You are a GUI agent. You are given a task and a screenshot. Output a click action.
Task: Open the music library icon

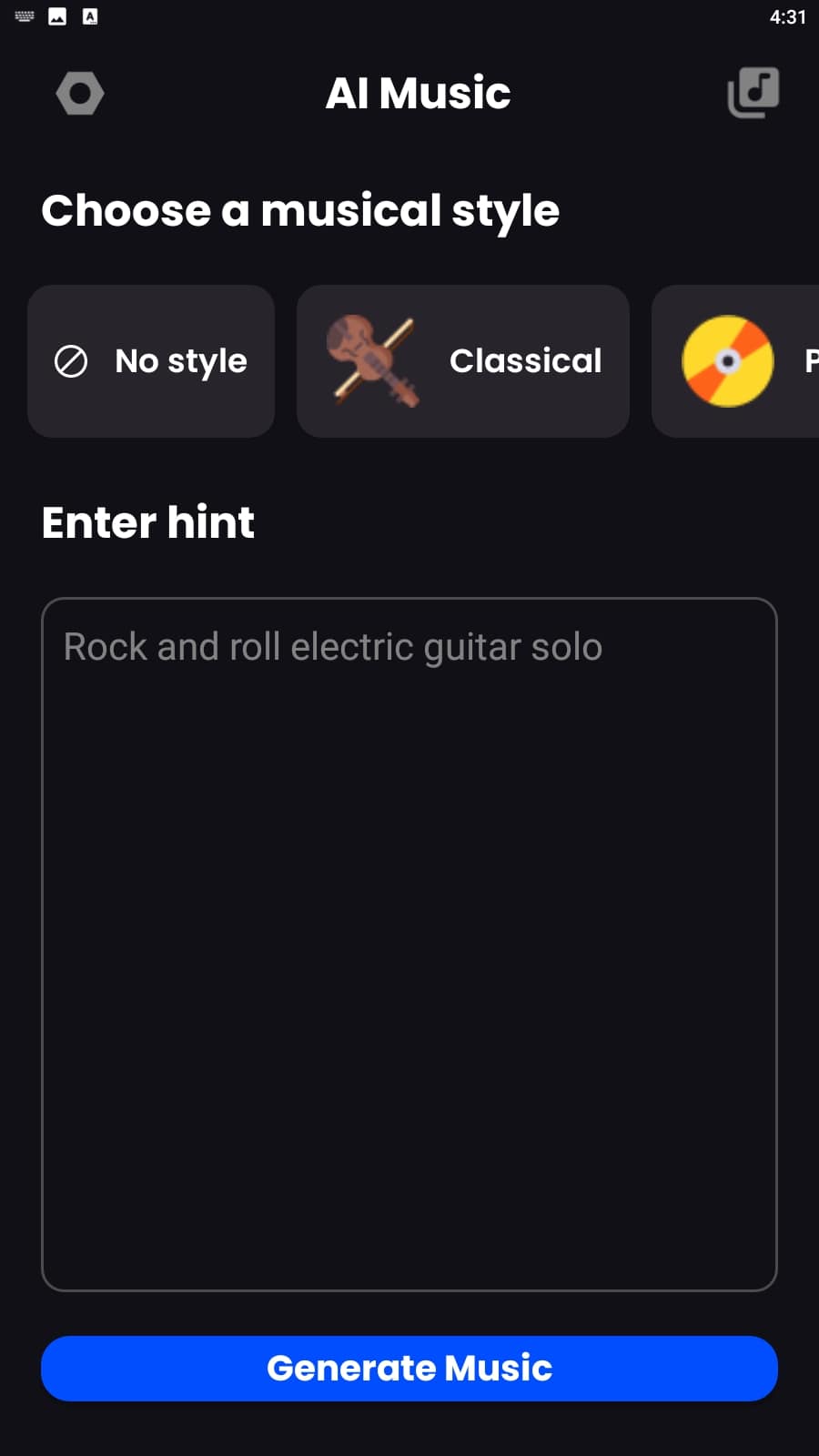tap(753, 93)
